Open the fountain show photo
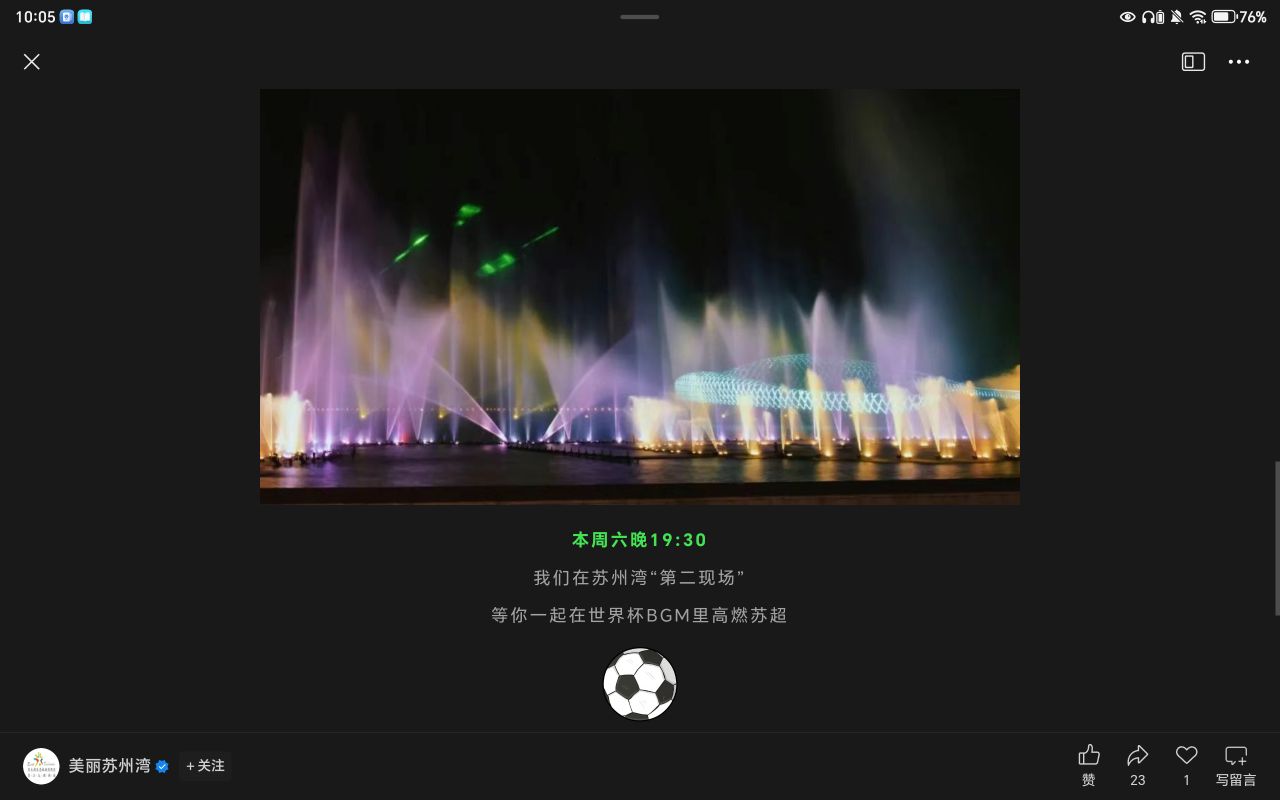Image resolution: width=1280 pixels, height=800 pixels. pos(640,296)
